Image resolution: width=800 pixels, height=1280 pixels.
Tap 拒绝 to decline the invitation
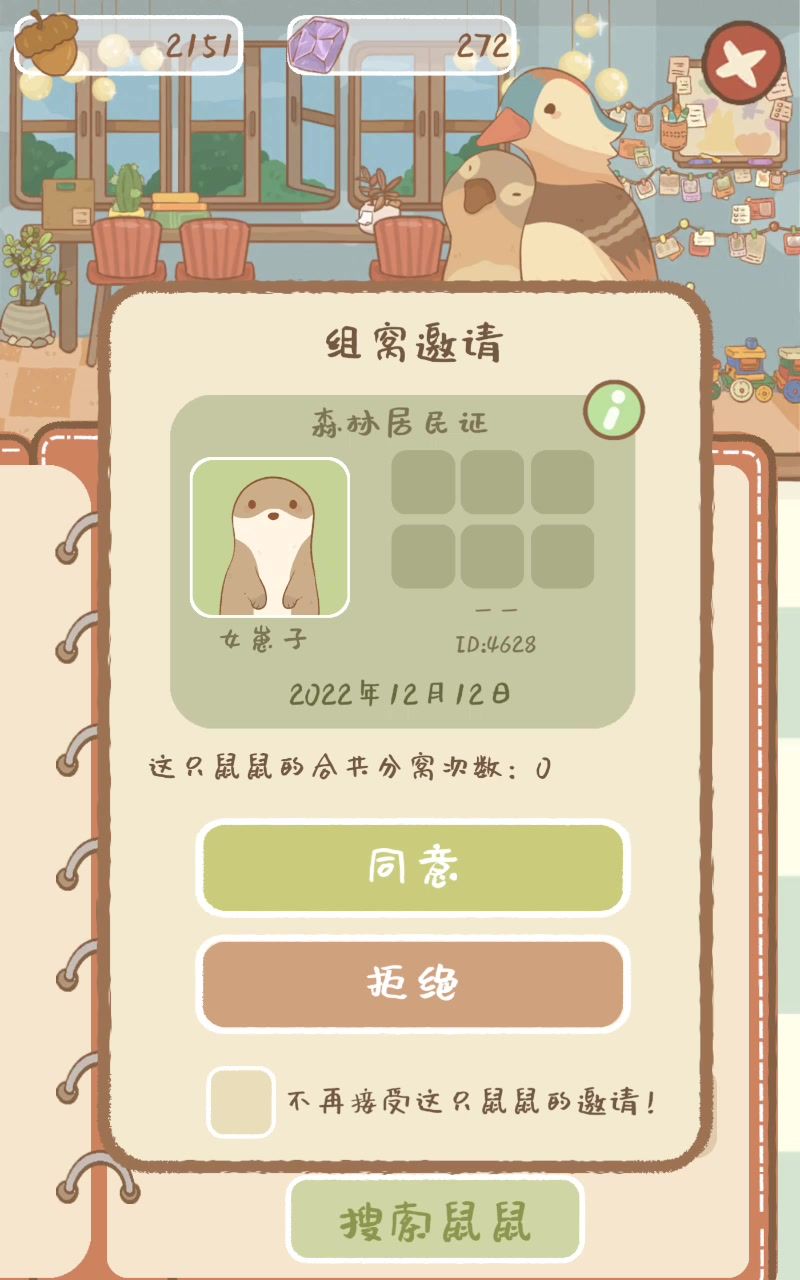tap(412, 984)
